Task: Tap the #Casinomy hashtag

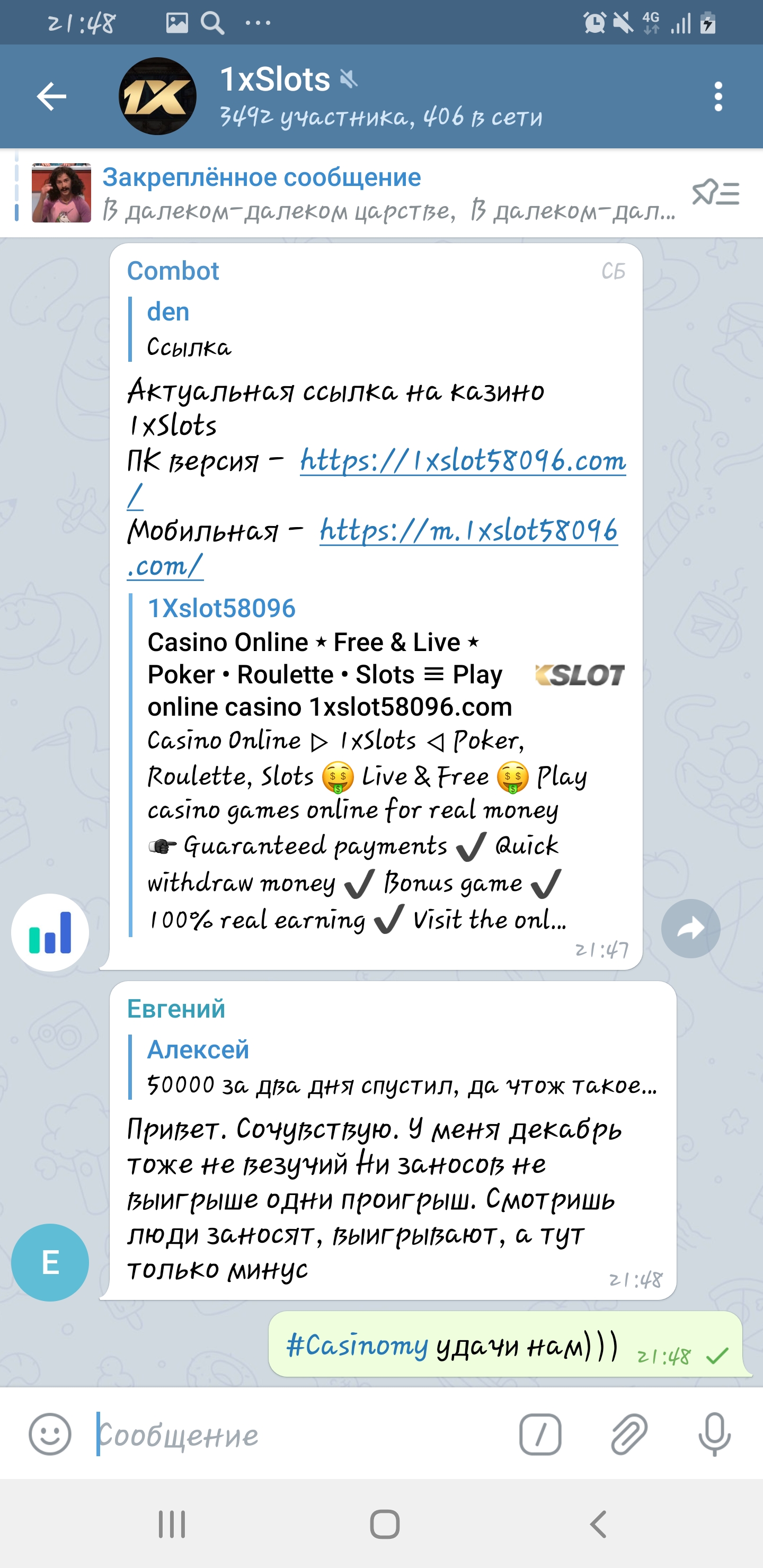Action: 358,1344
